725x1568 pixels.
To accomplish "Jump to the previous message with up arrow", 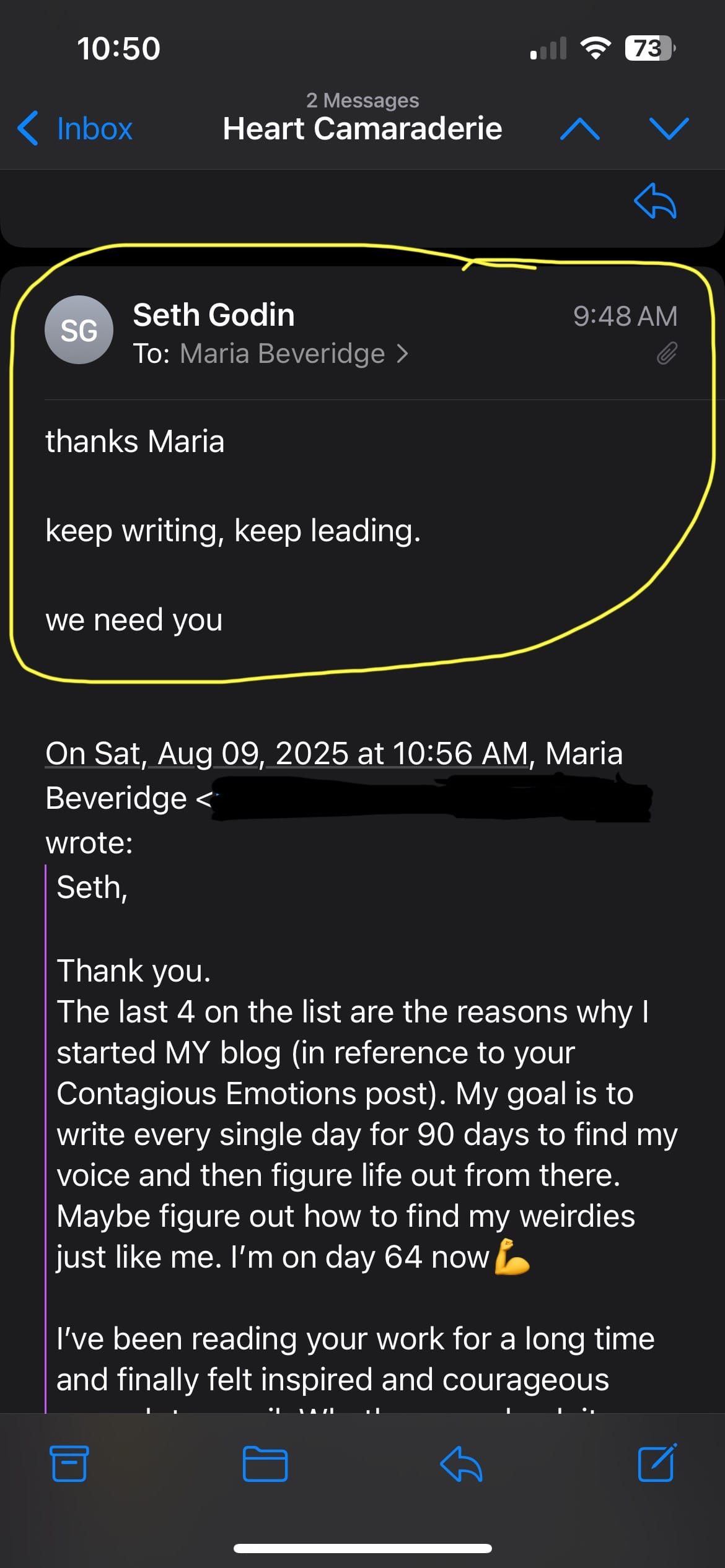I will [579, 129].
